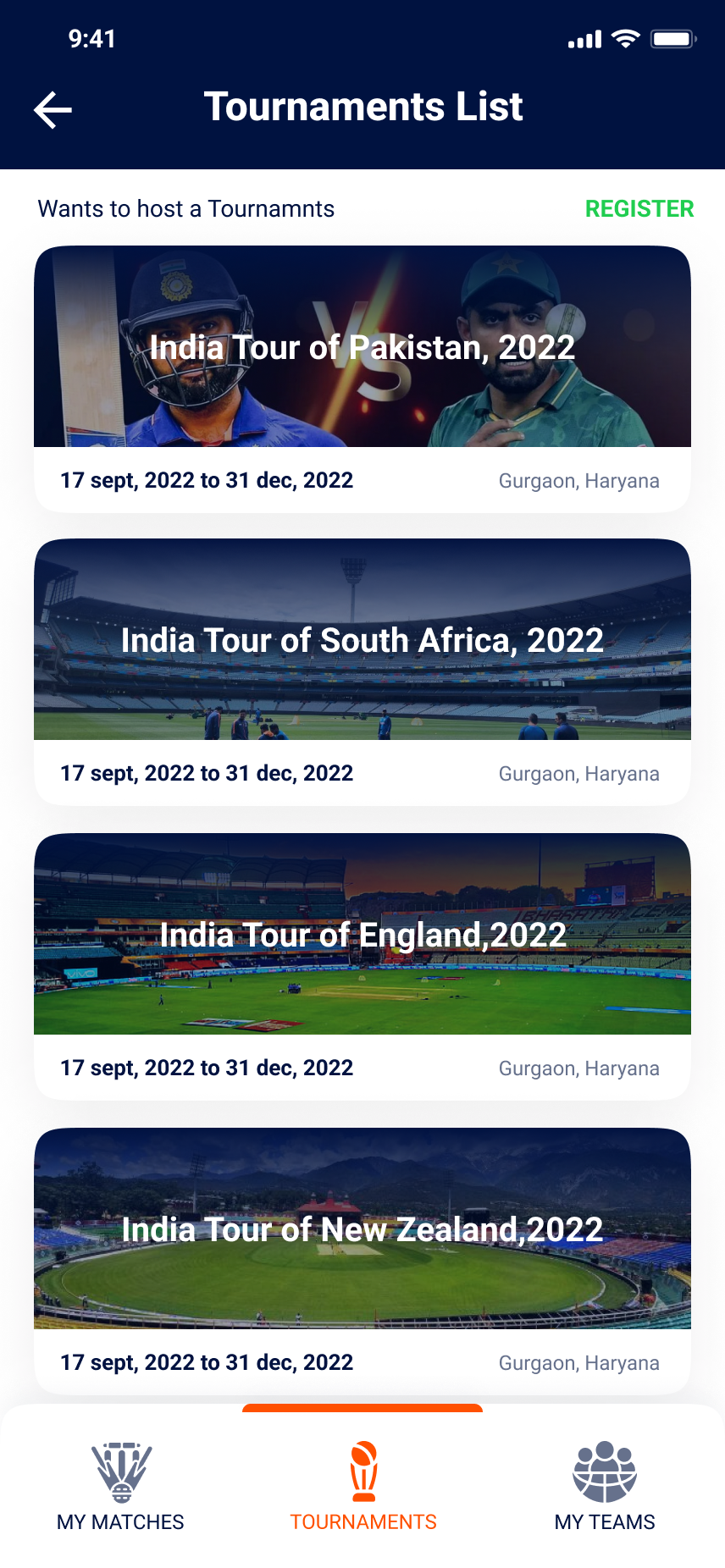
Task: Tap REGISTER to host a tournament
Action: [639, 209]
